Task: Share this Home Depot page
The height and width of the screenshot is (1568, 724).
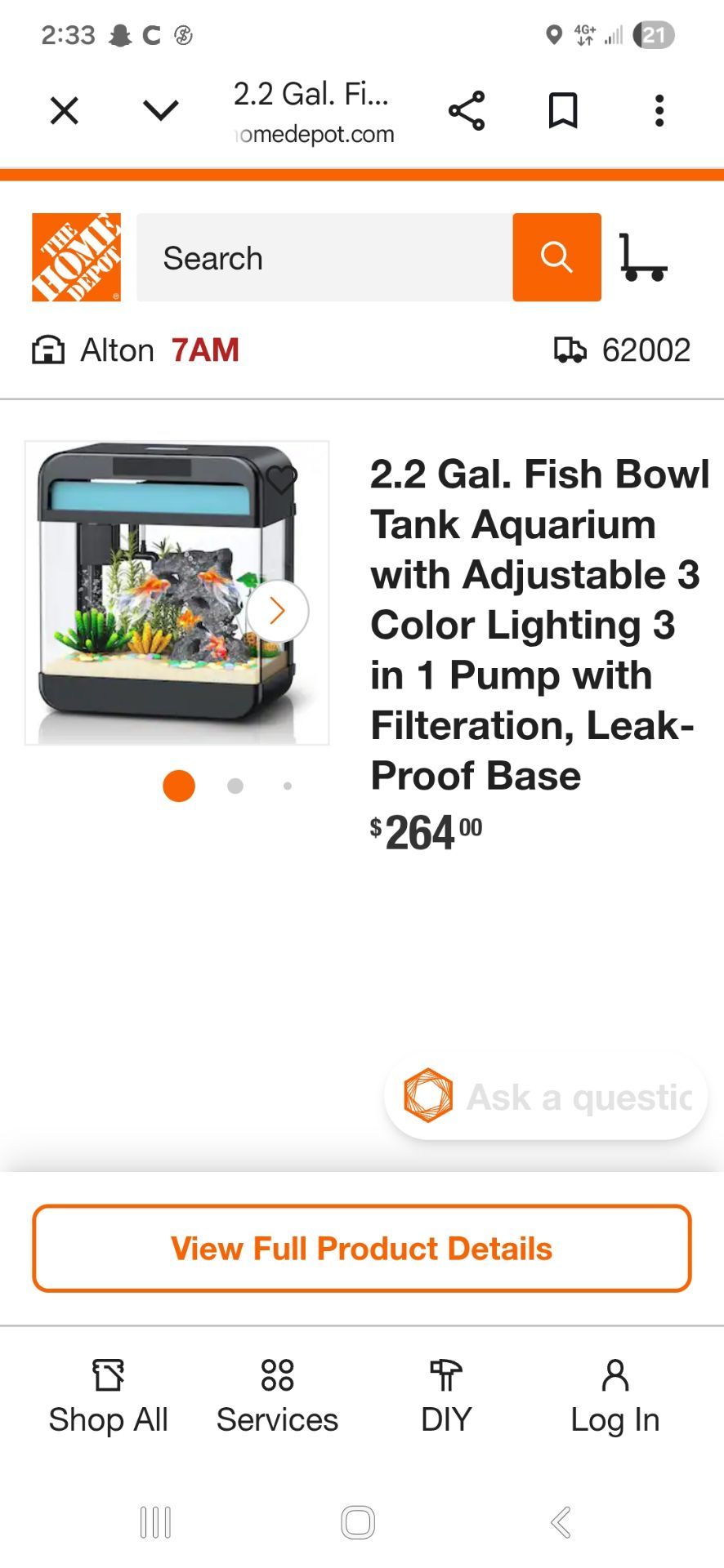Action: coord(467,110)
